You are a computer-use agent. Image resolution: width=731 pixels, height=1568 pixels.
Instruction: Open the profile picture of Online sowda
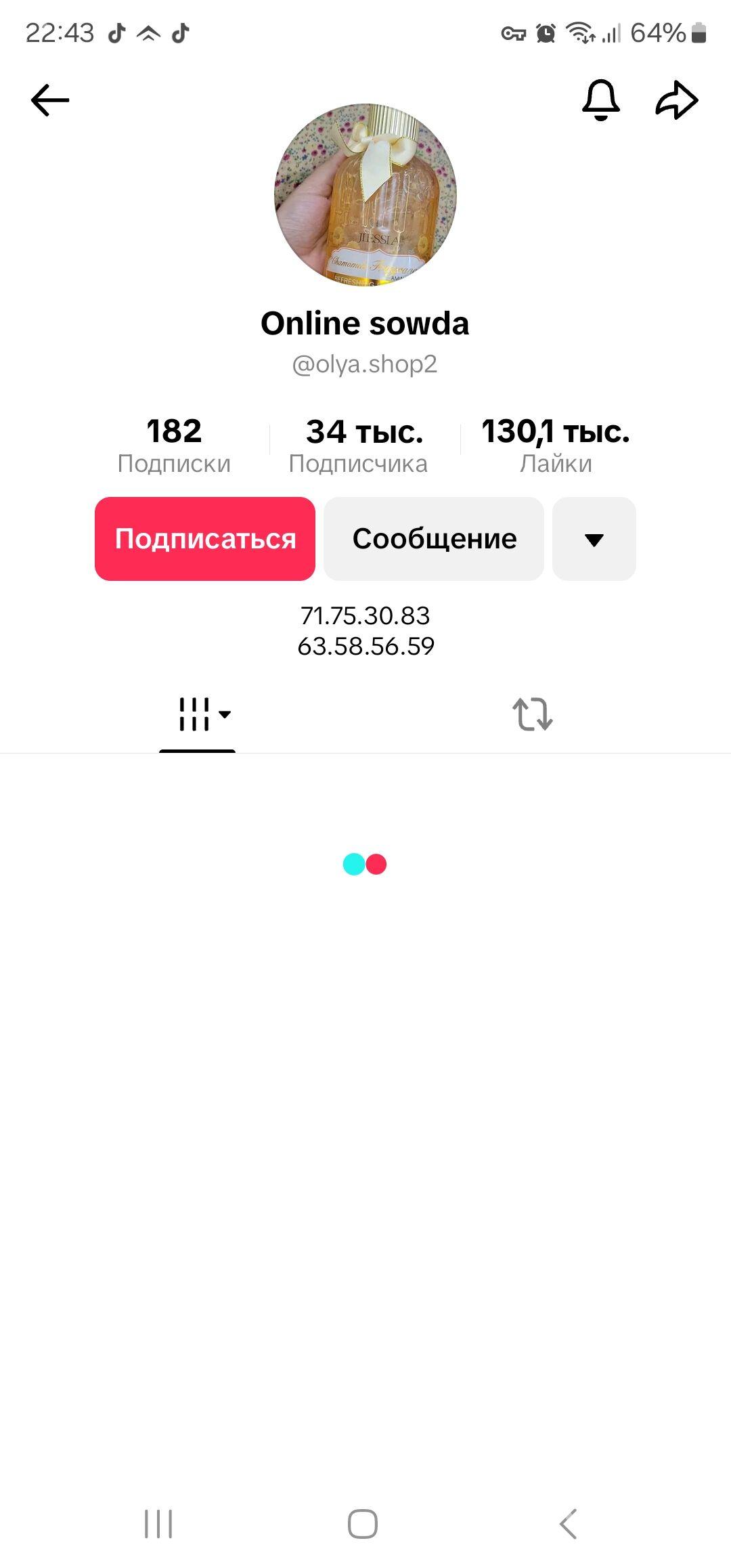tap(365, 195)
